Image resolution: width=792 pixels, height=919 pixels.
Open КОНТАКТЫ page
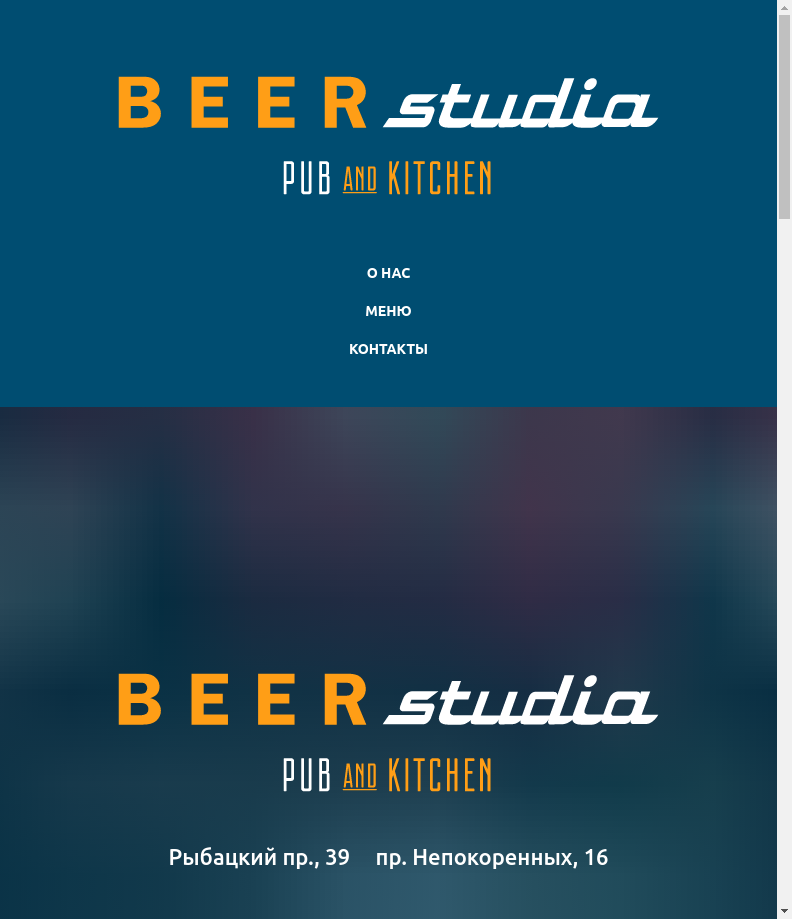(x=388, y=349)
